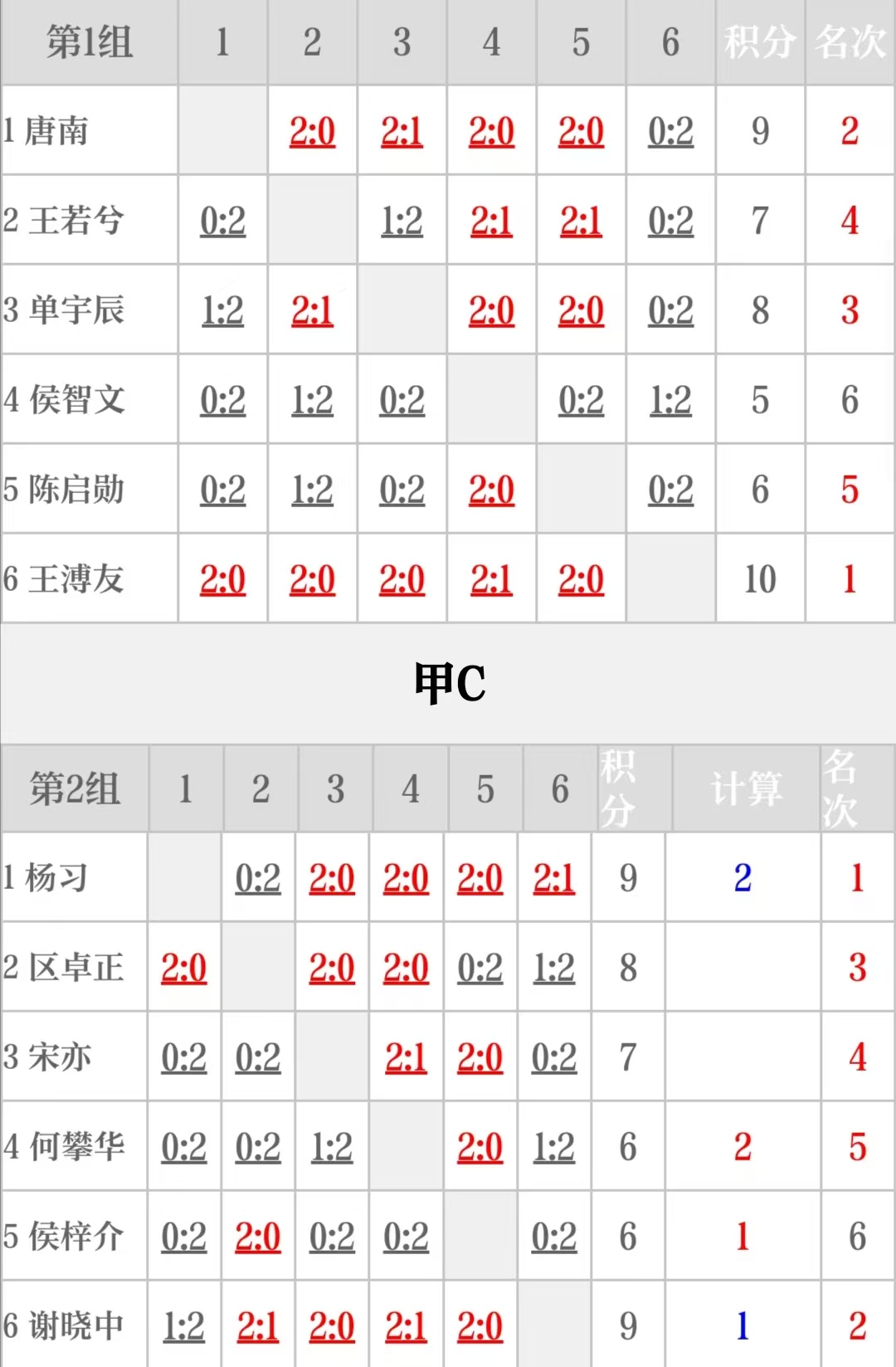The width and height of the screenshot is (896, 1367).
Task: Open 区卓正's 2:0 score against player 1
Action: pos(183,968)
